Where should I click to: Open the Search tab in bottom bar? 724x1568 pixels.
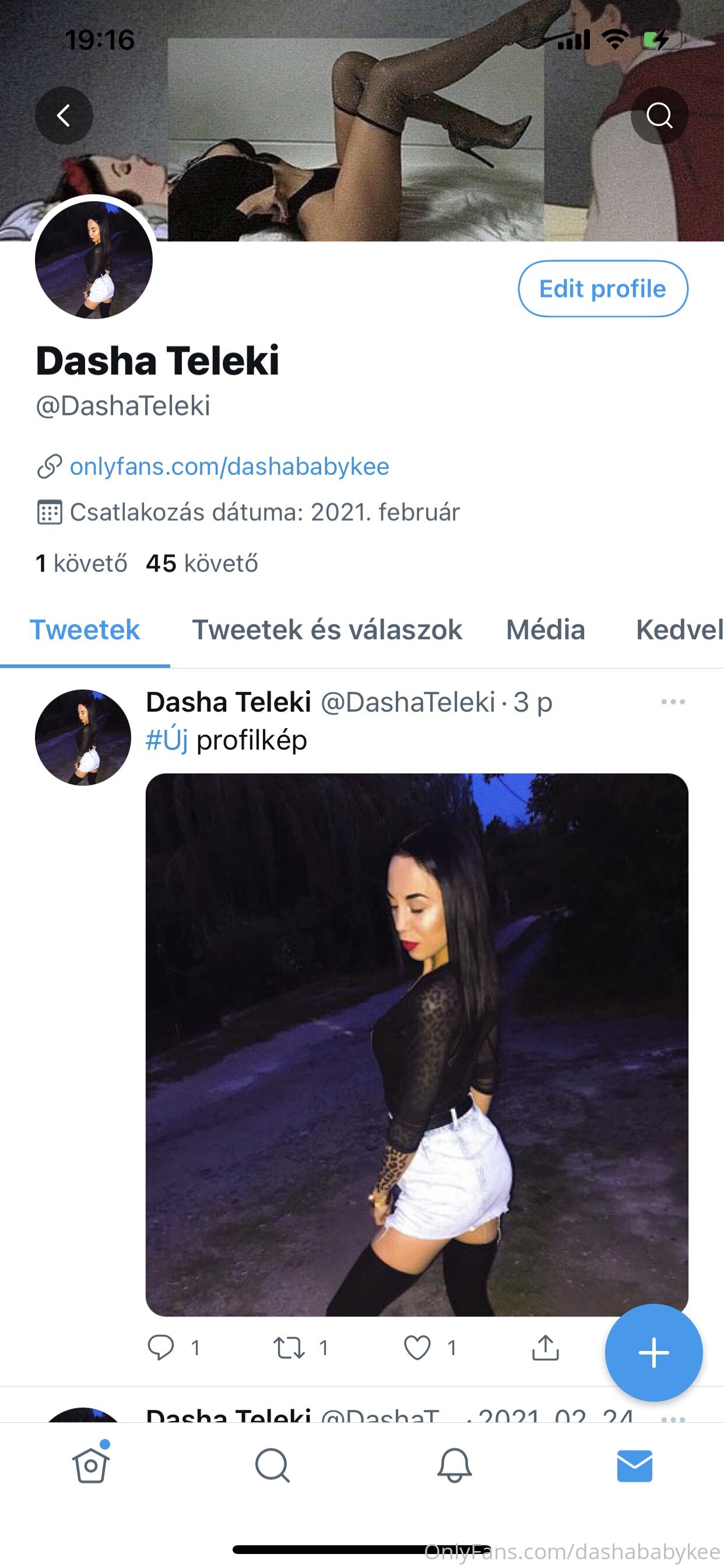coord(272,1466)
